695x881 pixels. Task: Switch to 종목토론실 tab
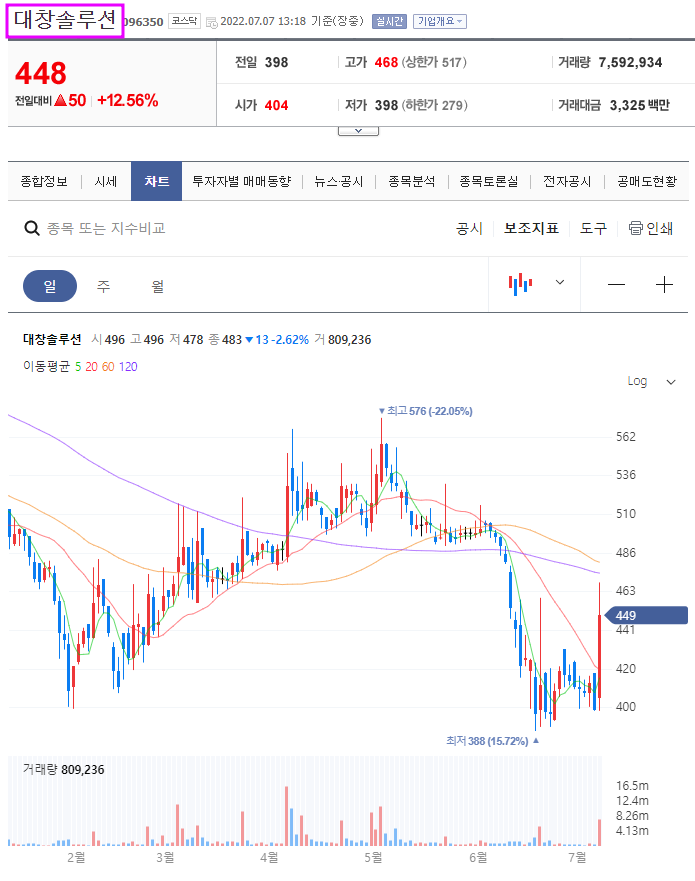[489, 181]
